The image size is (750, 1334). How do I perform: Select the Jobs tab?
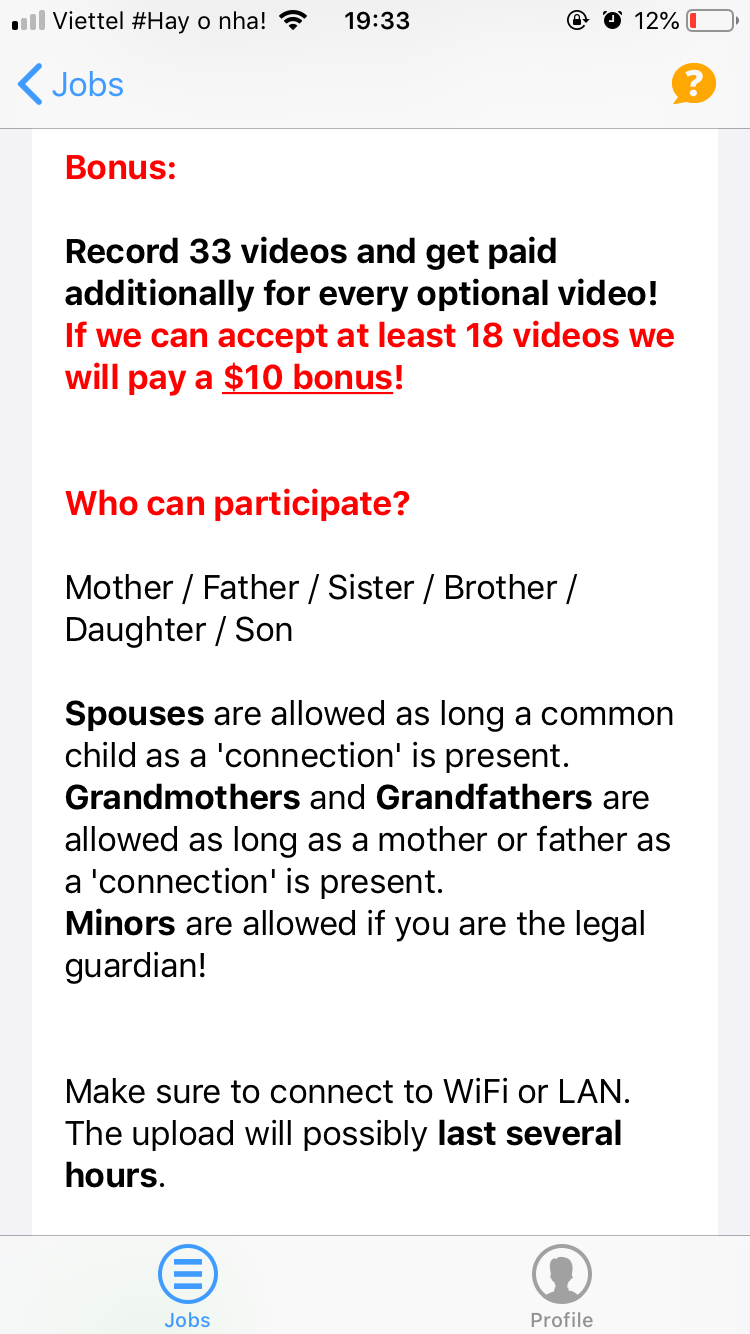coord(187,1285)
